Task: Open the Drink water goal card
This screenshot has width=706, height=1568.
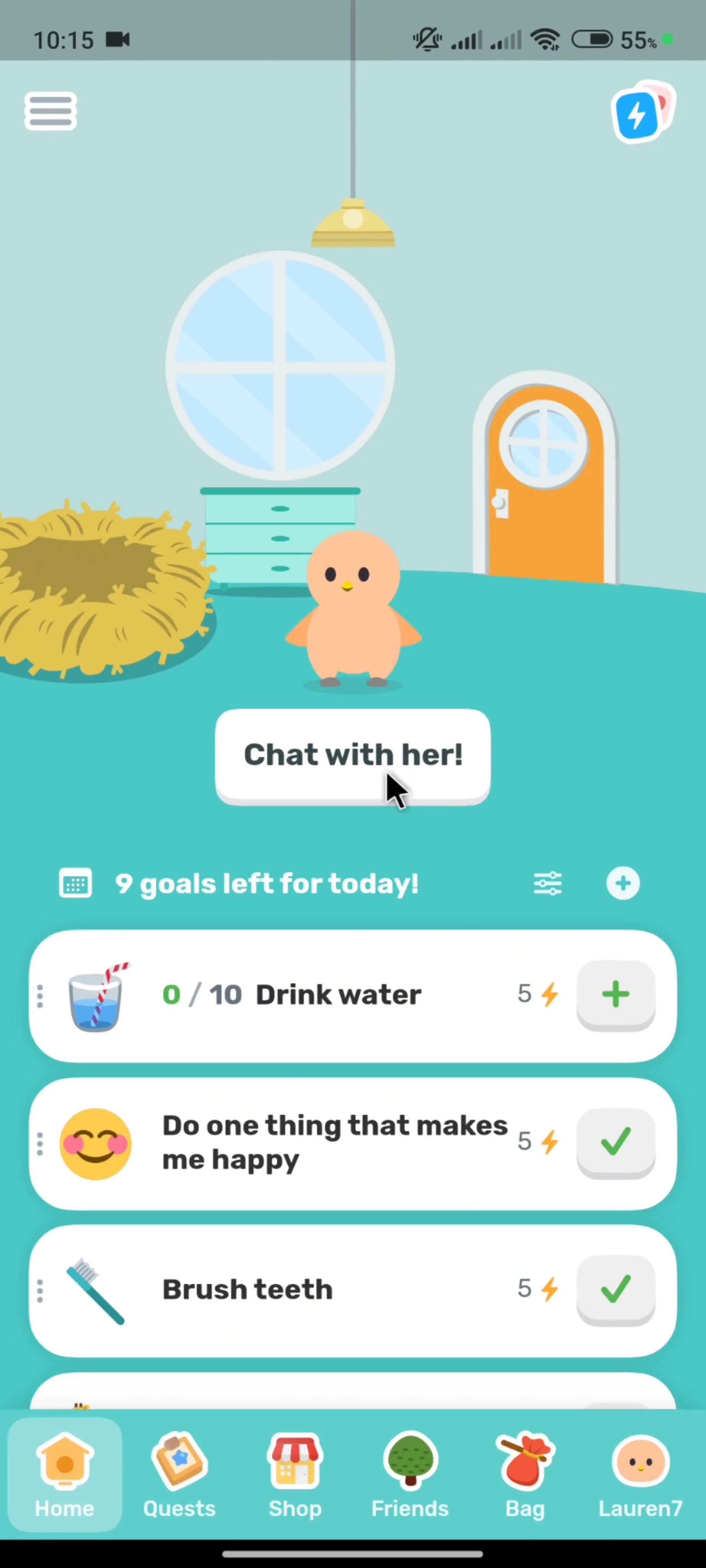Action: pyautogui.click(x=338, y=995)
